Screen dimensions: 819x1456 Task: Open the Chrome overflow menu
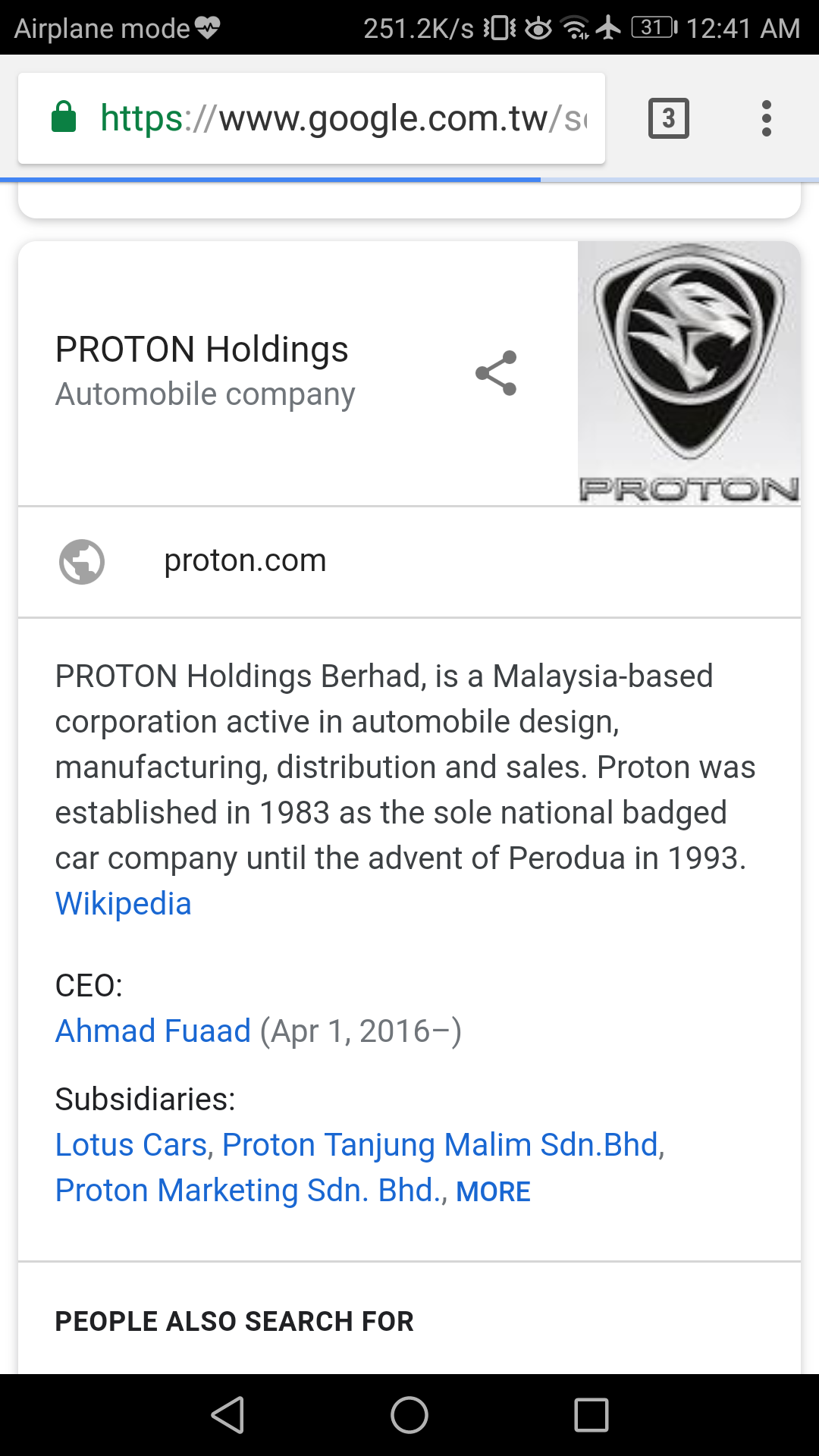767,118
